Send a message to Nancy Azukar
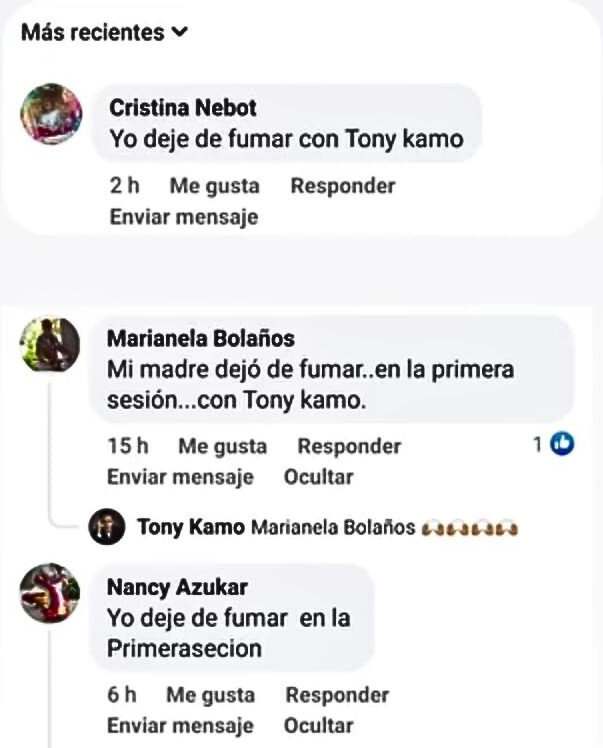Screen dimensions: 603x748 (180, 726)
